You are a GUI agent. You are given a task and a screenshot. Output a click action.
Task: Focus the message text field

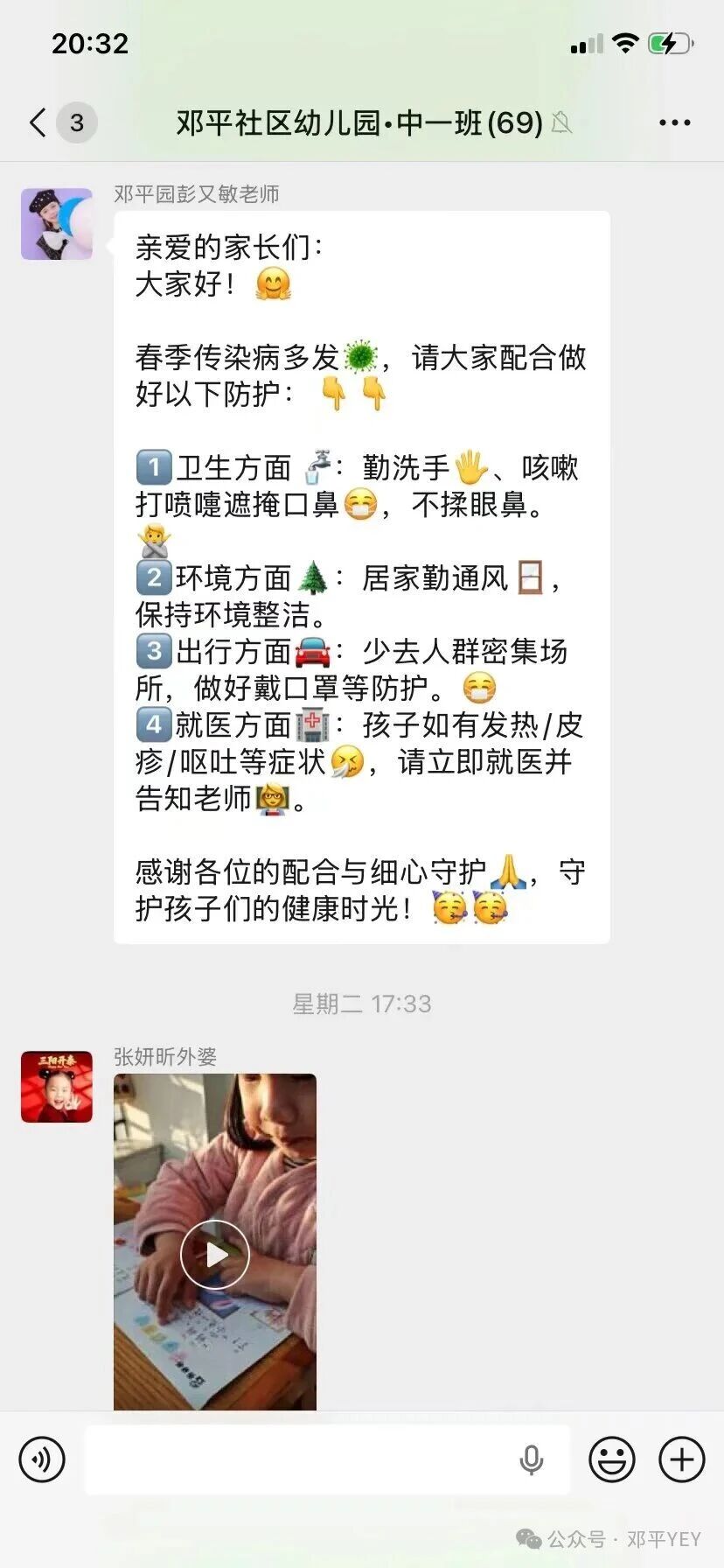[x=297, y=1459]
